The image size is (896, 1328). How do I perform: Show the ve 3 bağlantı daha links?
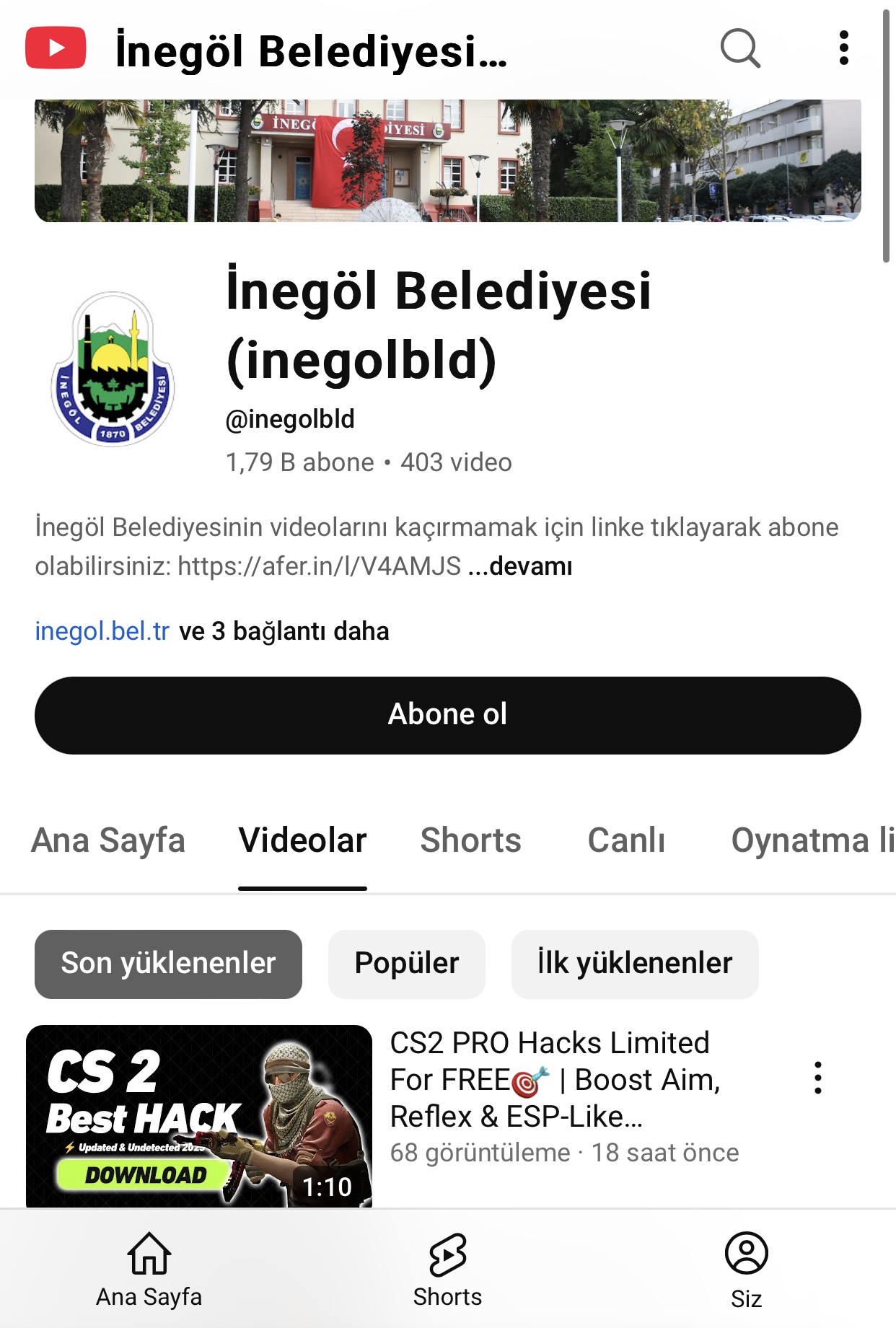(x=284, y=631)
